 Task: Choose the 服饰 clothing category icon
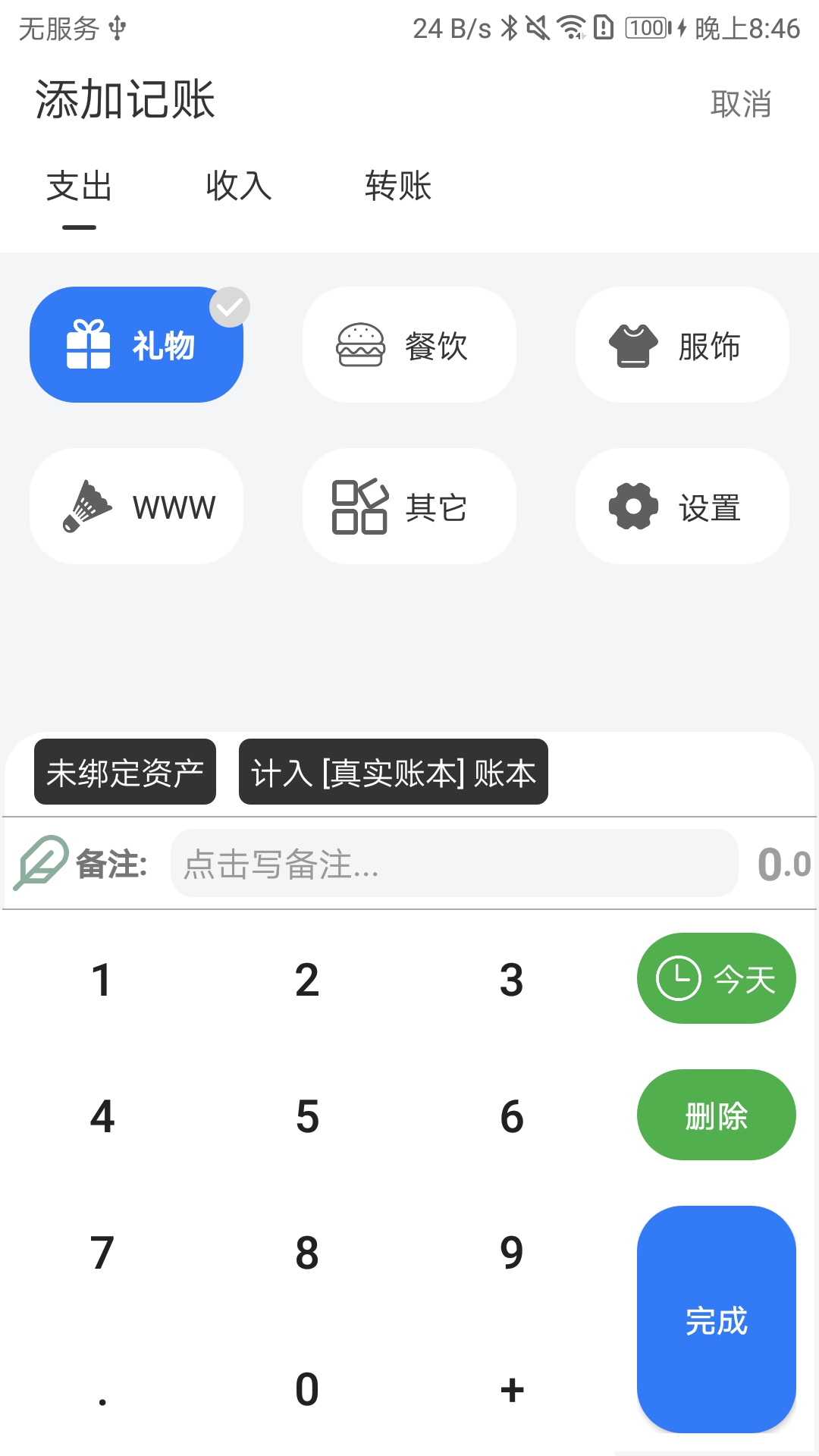(634, 344)
